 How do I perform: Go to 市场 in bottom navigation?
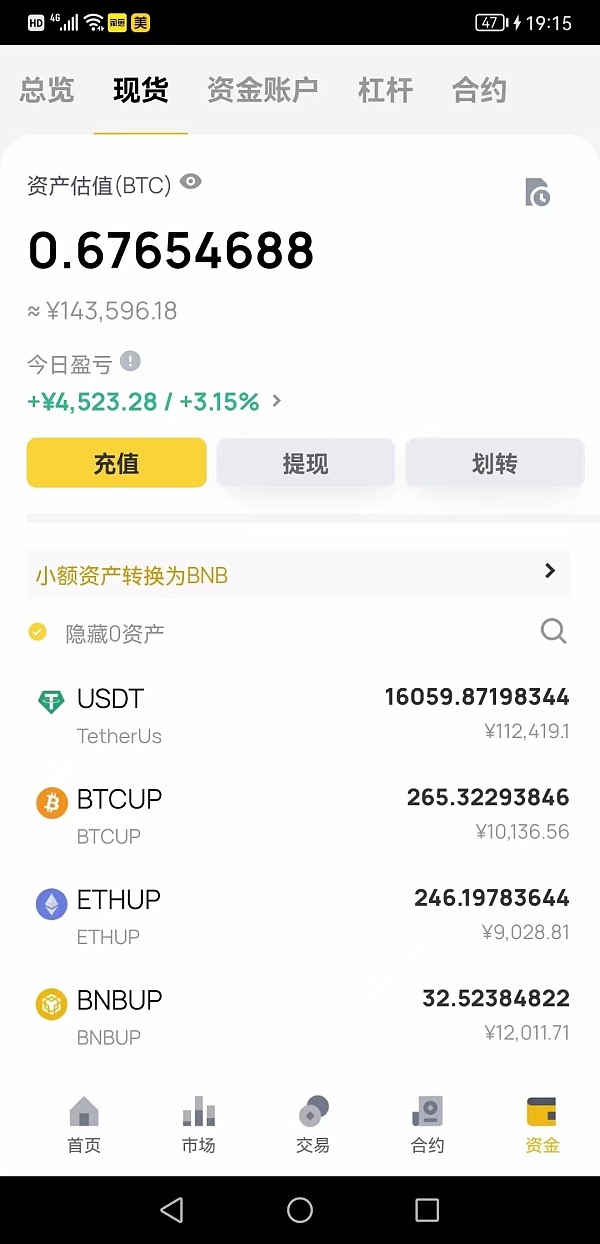pyautogui.click(x=198, y=1124)
